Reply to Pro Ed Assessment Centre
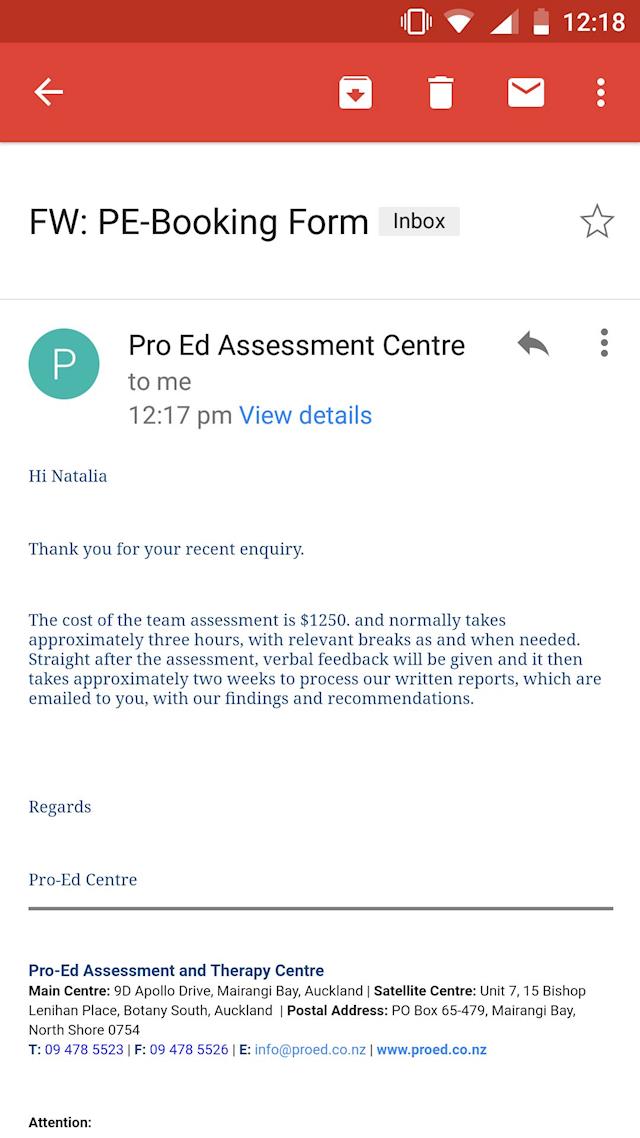 pyautogui.click(x=533, y=343)
